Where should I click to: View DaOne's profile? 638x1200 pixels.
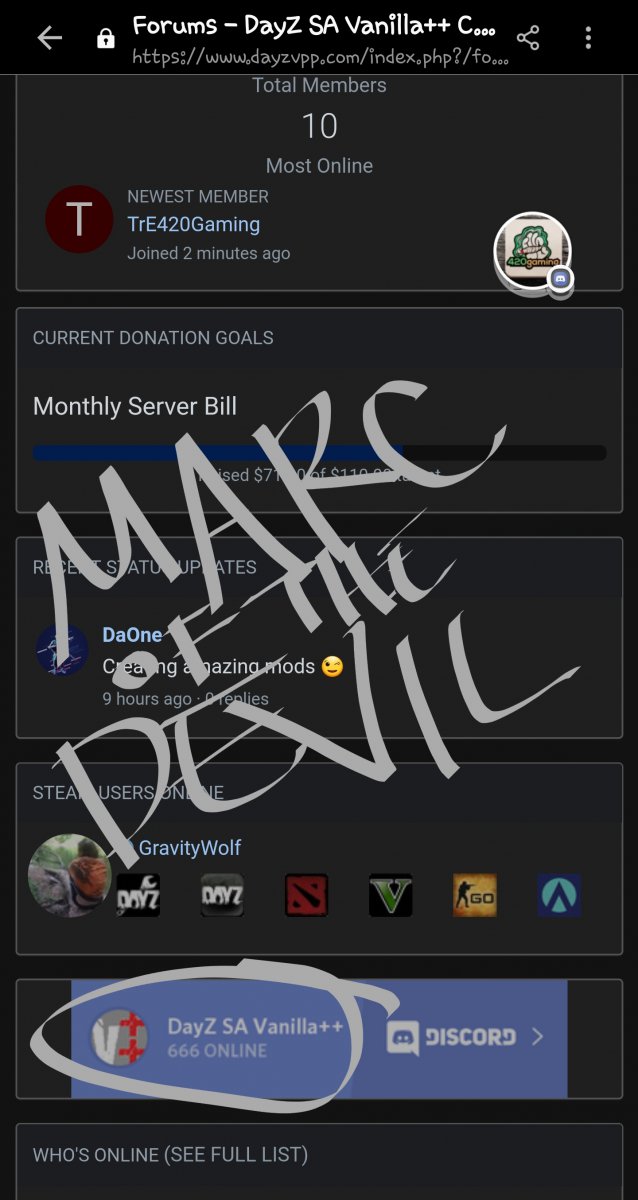tap(132, 635)
